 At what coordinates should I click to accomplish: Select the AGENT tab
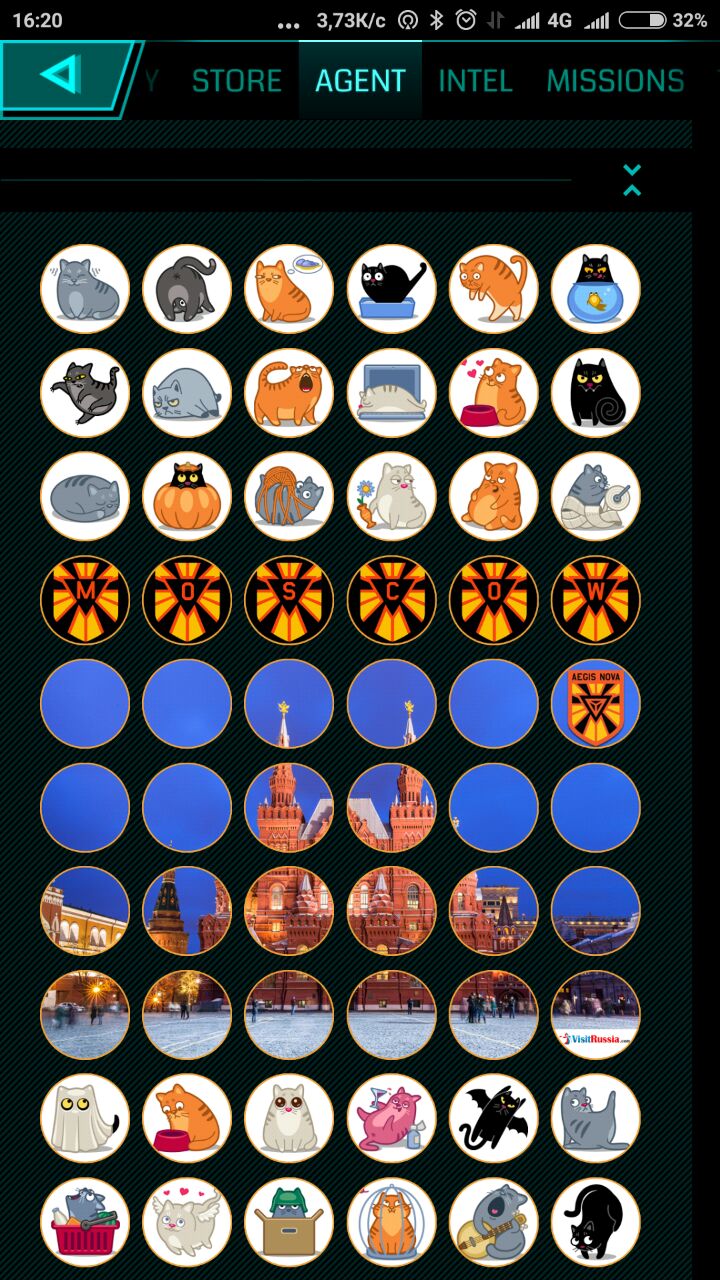tap(360, 81)
